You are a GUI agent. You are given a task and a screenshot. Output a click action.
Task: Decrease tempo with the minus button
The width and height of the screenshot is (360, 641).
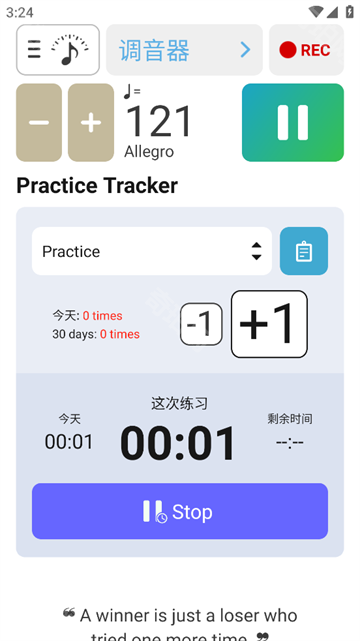coord(39,123)
